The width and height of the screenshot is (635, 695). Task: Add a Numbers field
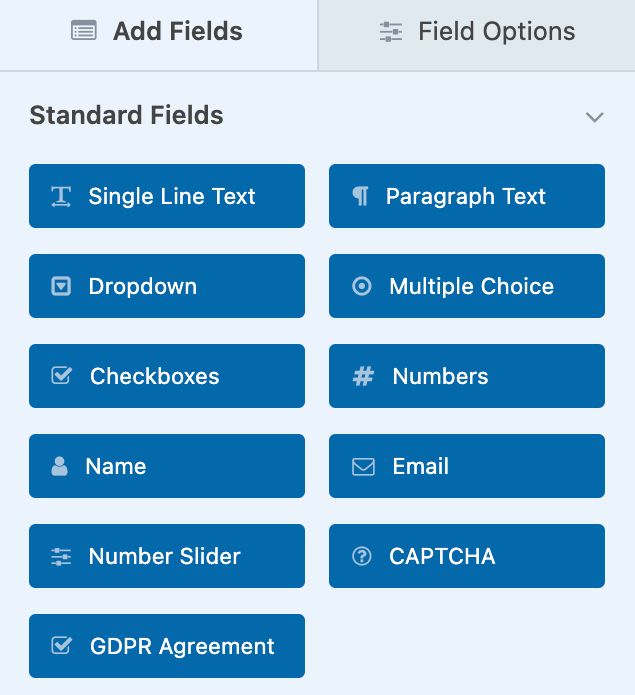pos(467,376)
